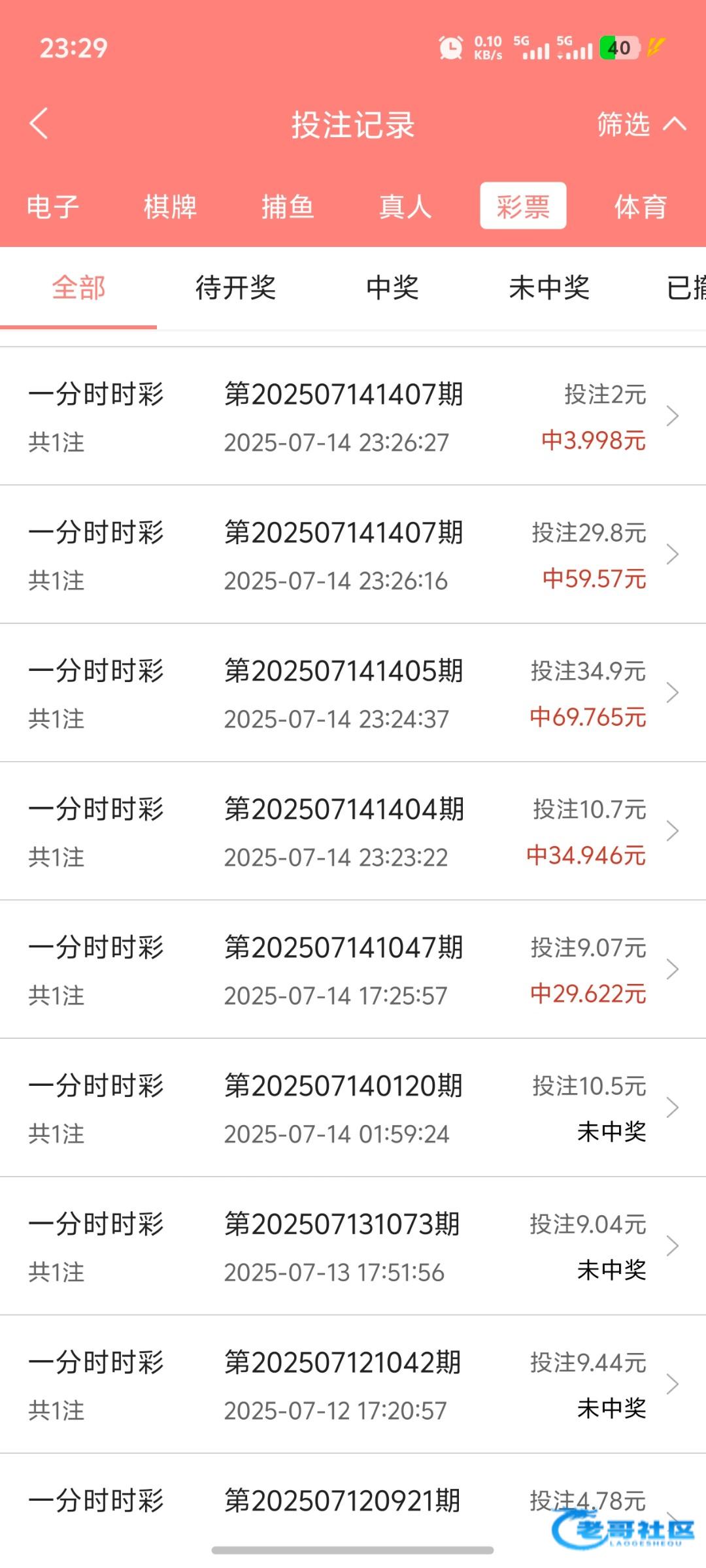
Task: Show 待开奖 pending records
Action: coord(235,287)
